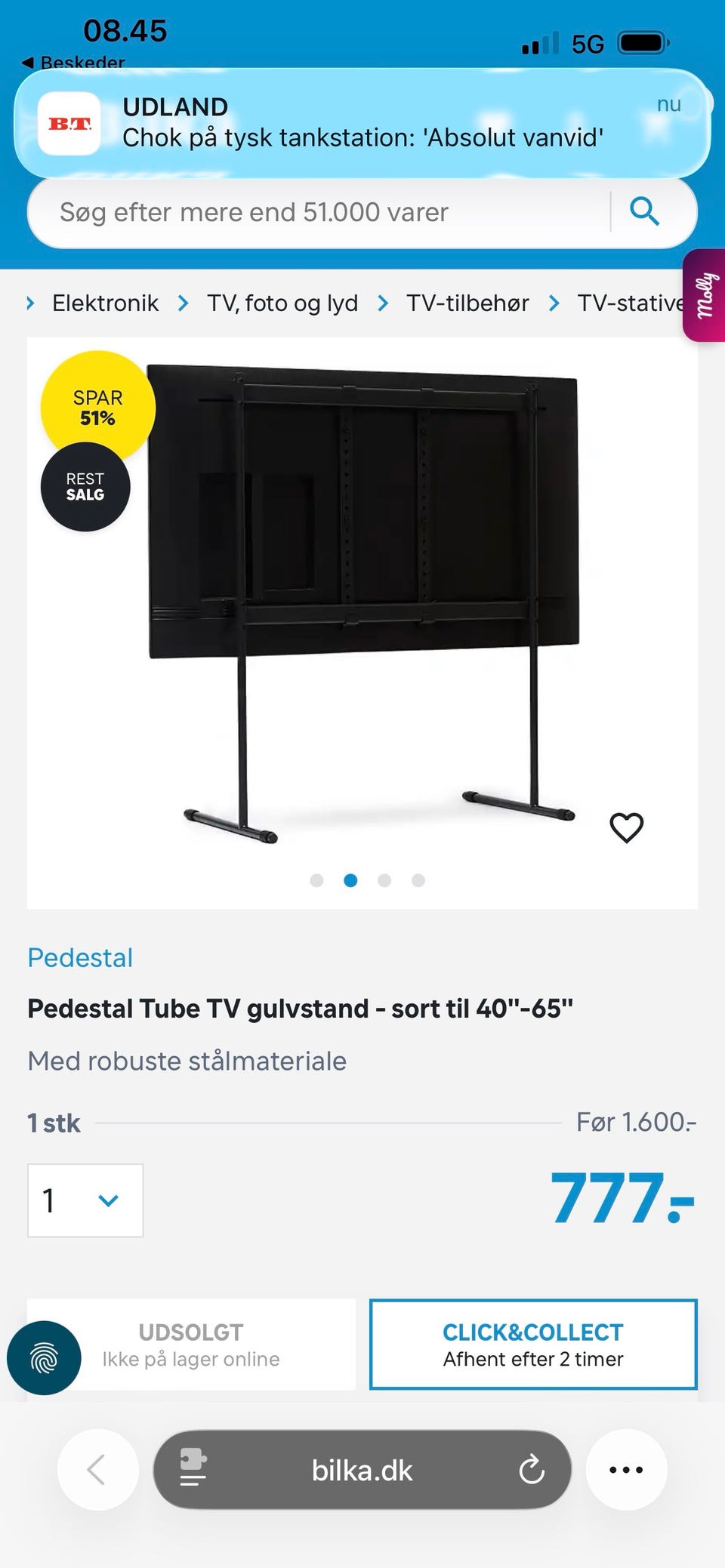Tap the search magnifier icon

tap(644, 212)
